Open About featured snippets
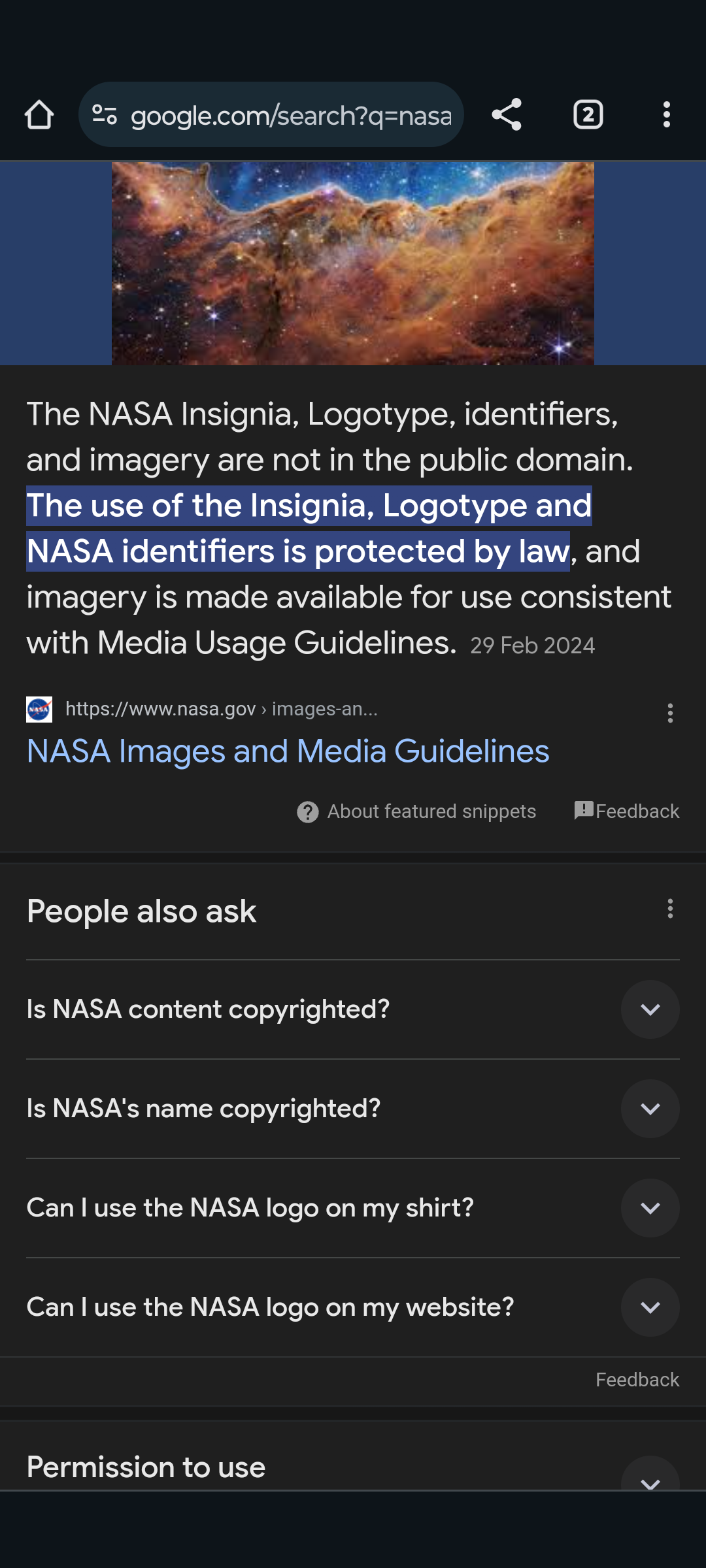706x1568 pixels. [x=416, y=811]
